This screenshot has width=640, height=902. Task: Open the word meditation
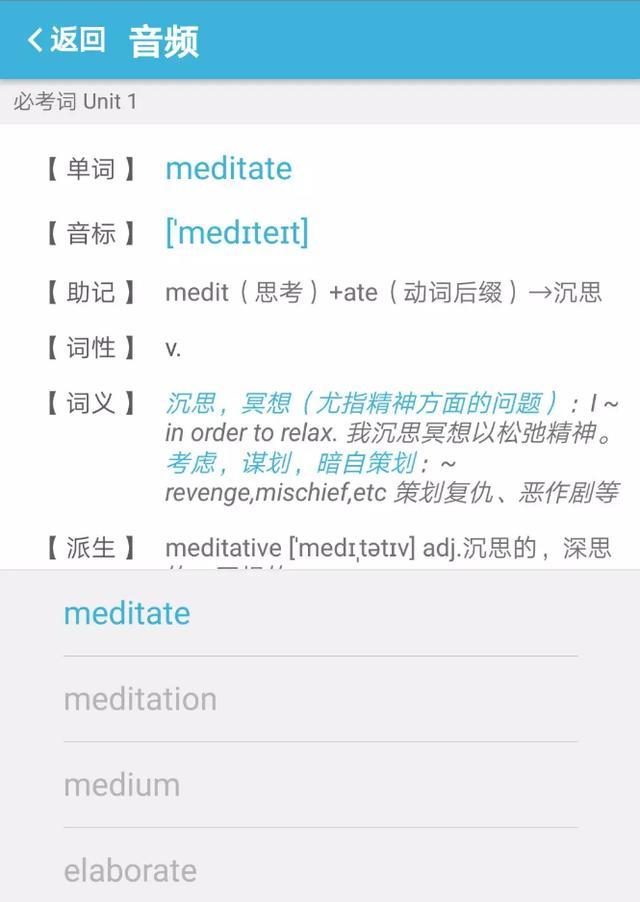140,699
